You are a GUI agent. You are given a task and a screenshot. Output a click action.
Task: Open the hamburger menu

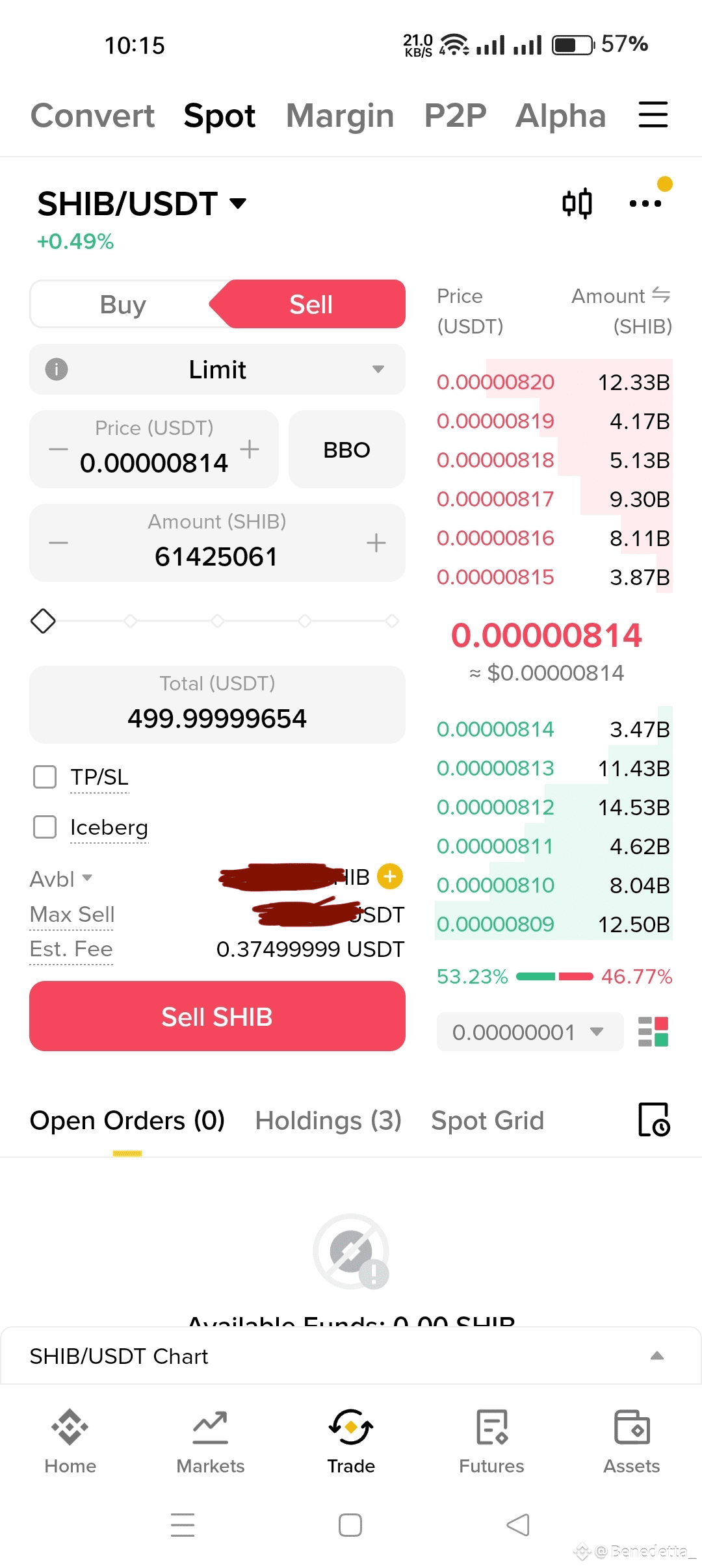click(x=653, y=115)
